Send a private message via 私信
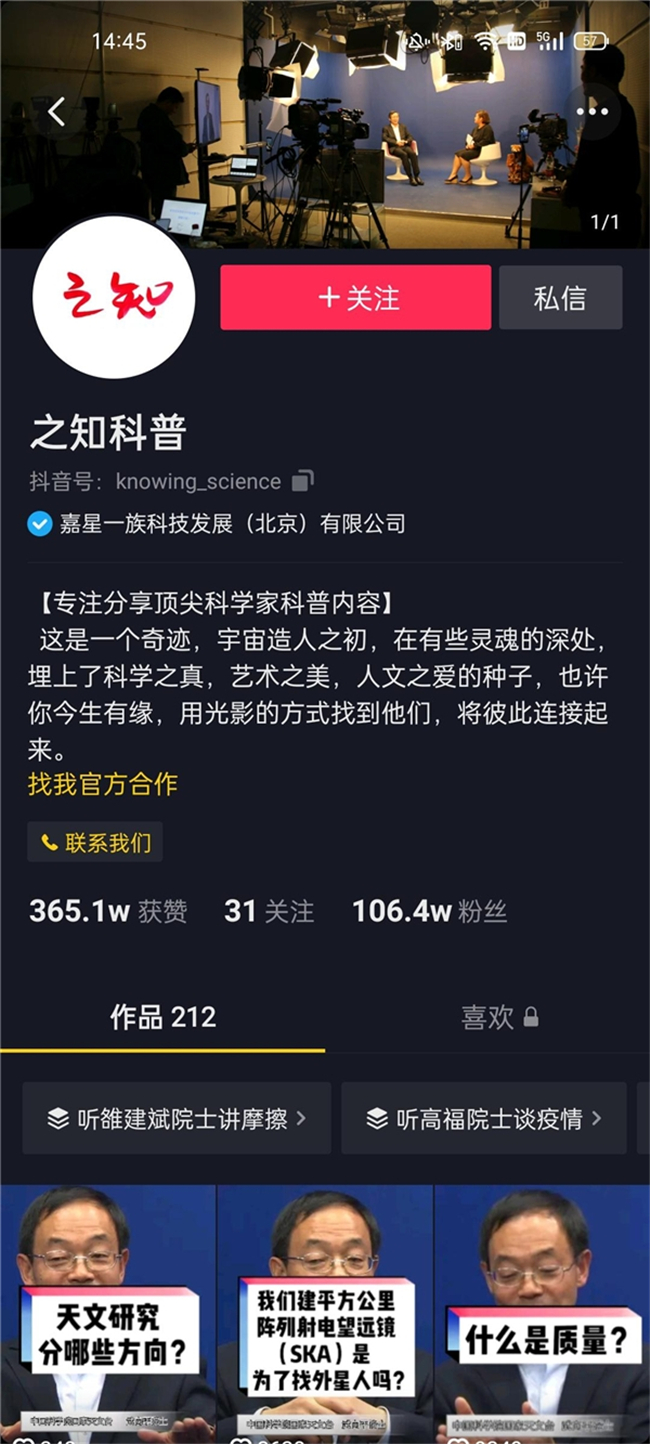Screen dimensions: 650x1444 560,297
